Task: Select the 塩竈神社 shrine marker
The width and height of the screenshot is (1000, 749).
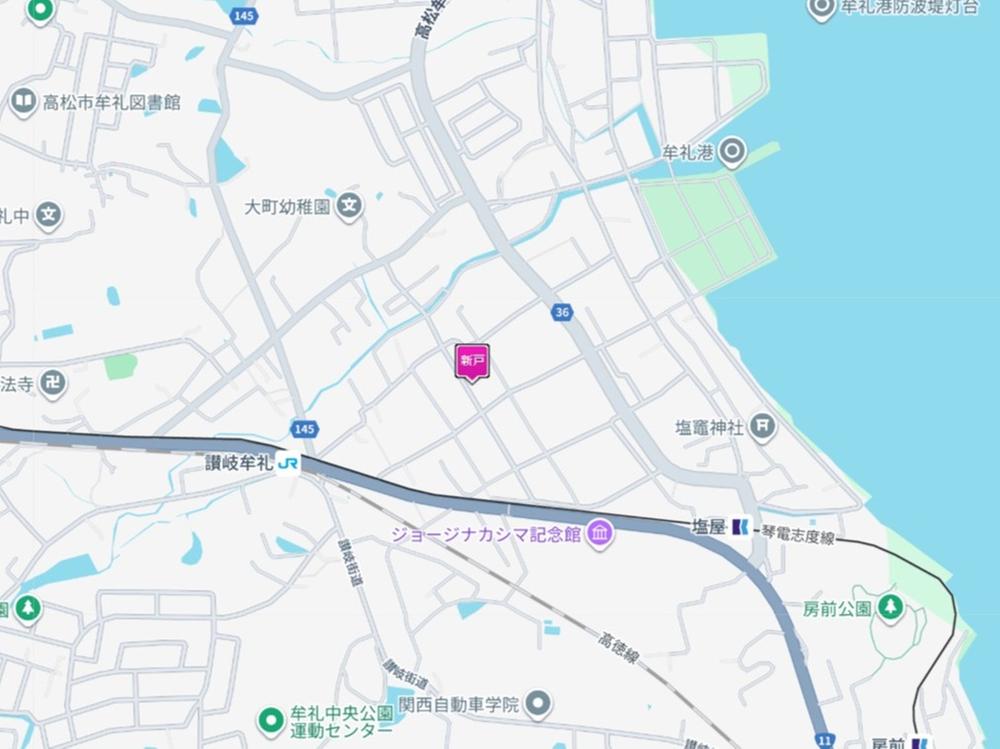Action: tap(763, 427)
